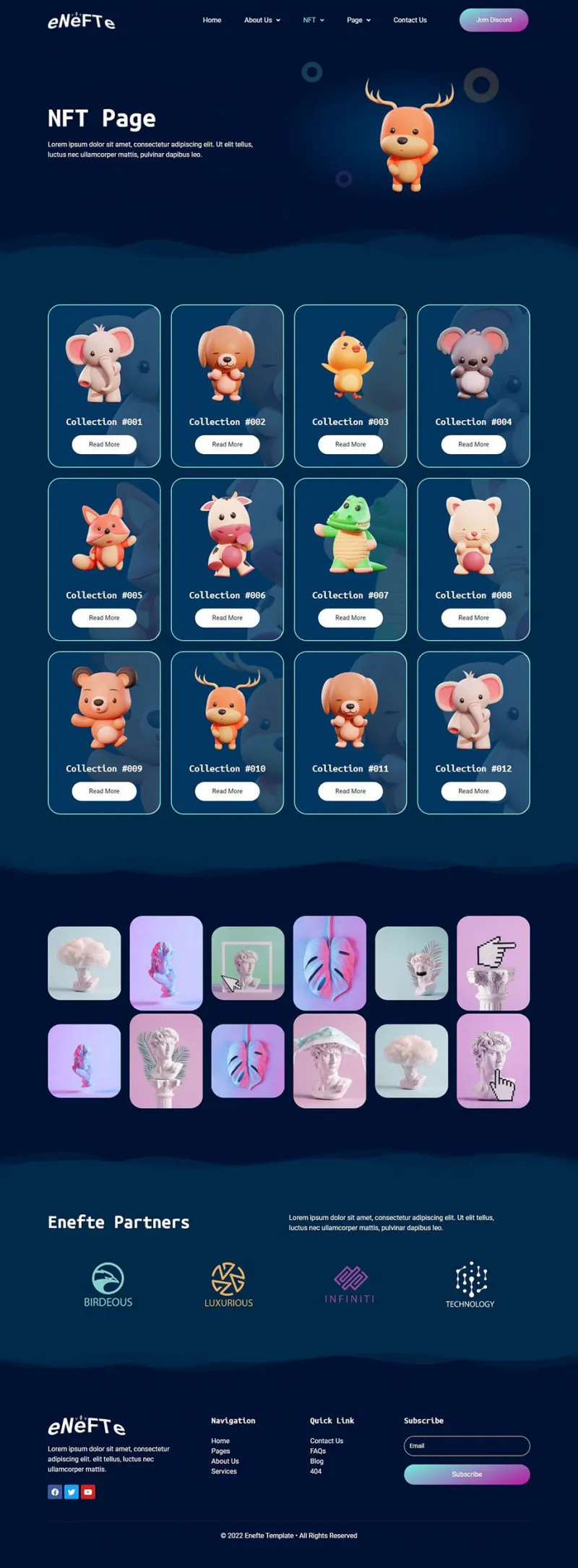The height and width of the screenshot is (1568, 578).
Task: Open FAQs under Quick Link
Action: (318, 1451)
